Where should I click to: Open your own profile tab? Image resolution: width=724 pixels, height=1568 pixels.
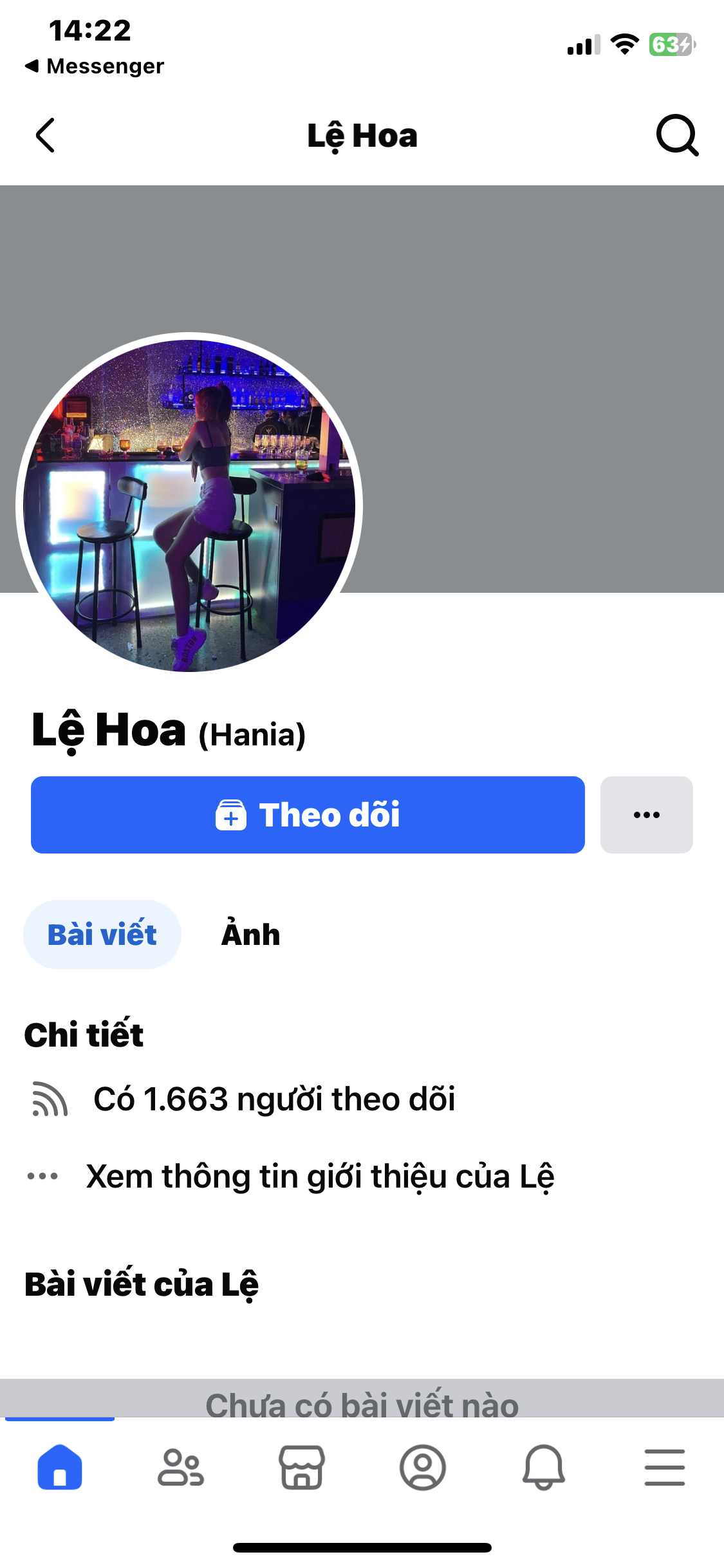point(423,1468)
